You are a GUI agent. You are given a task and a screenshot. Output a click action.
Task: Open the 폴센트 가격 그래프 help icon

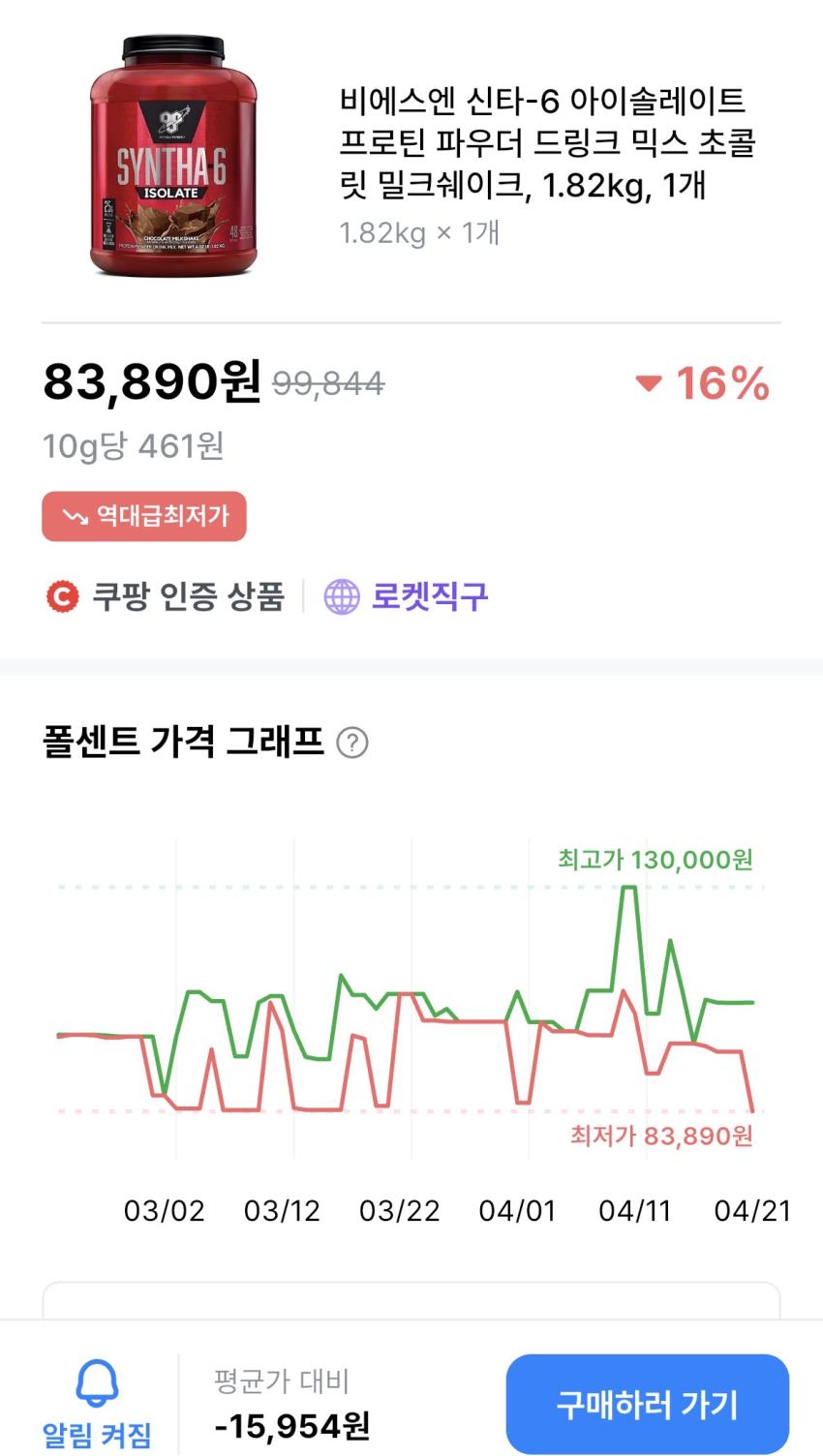pyautogui.click(x=351, y=743)
